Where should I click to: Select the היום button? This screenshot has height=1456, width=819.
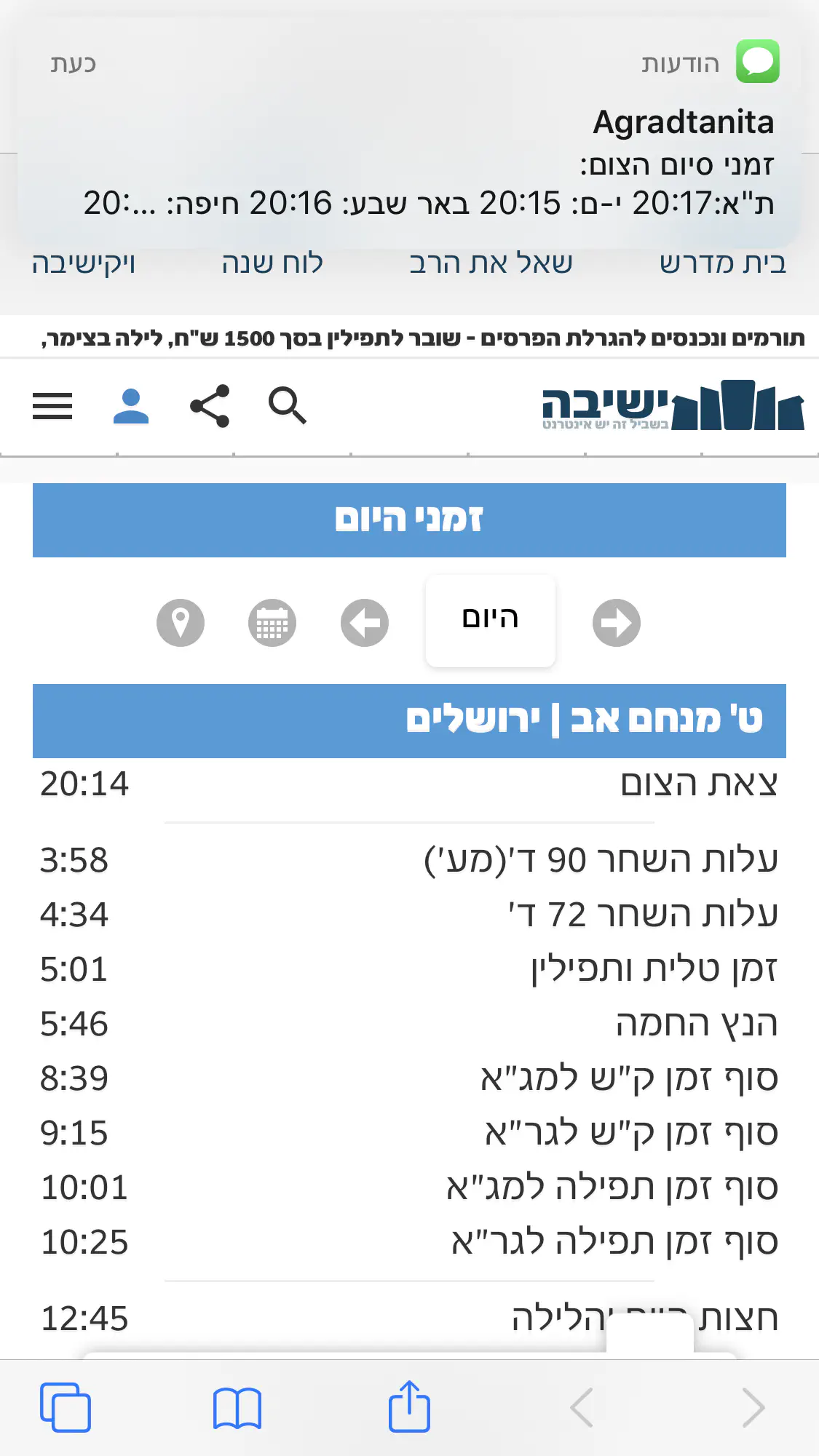[491, 620]
